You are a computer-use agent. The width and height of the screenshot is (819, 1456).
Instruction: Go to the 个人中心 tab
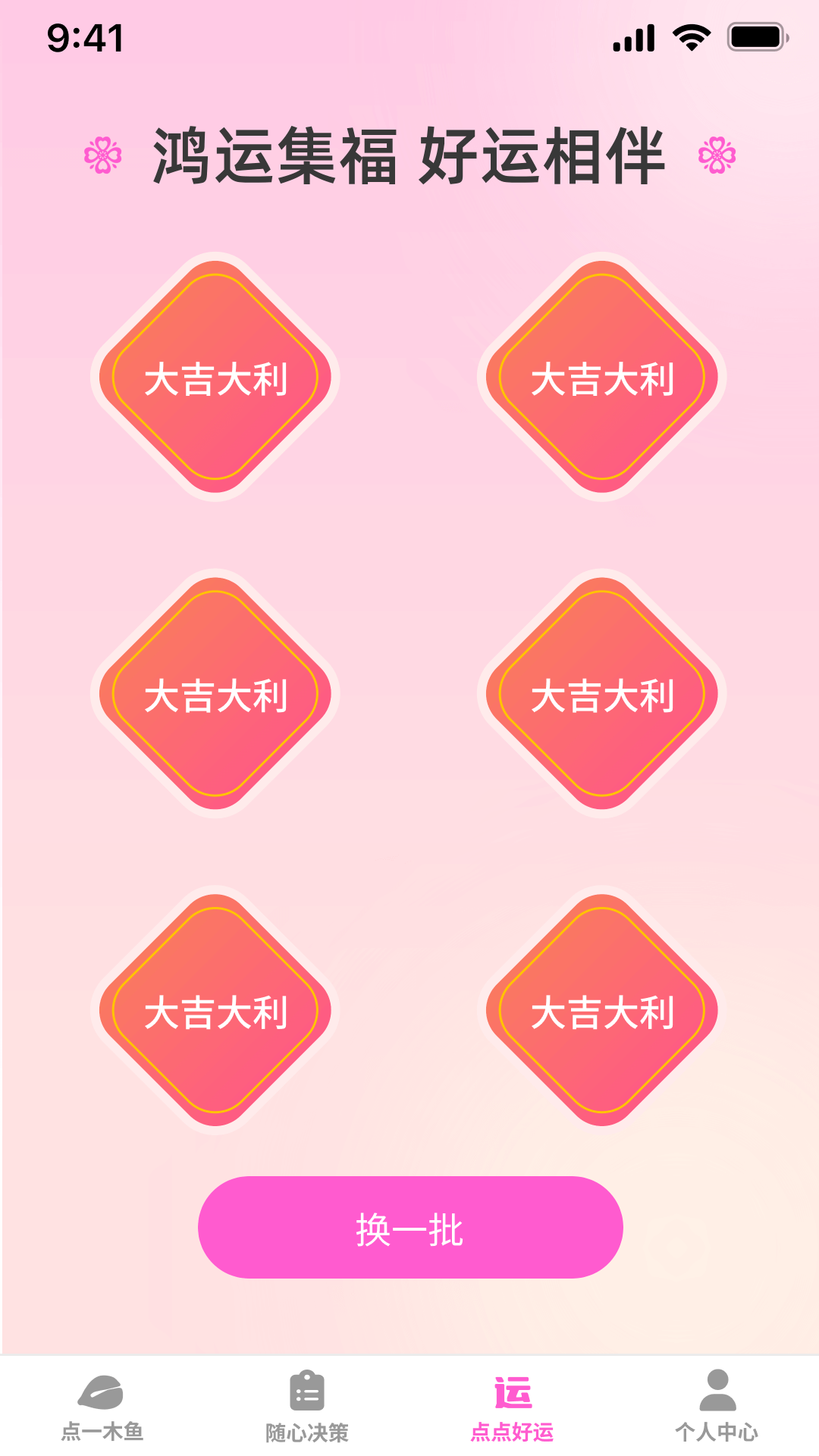pos(717,1407)
